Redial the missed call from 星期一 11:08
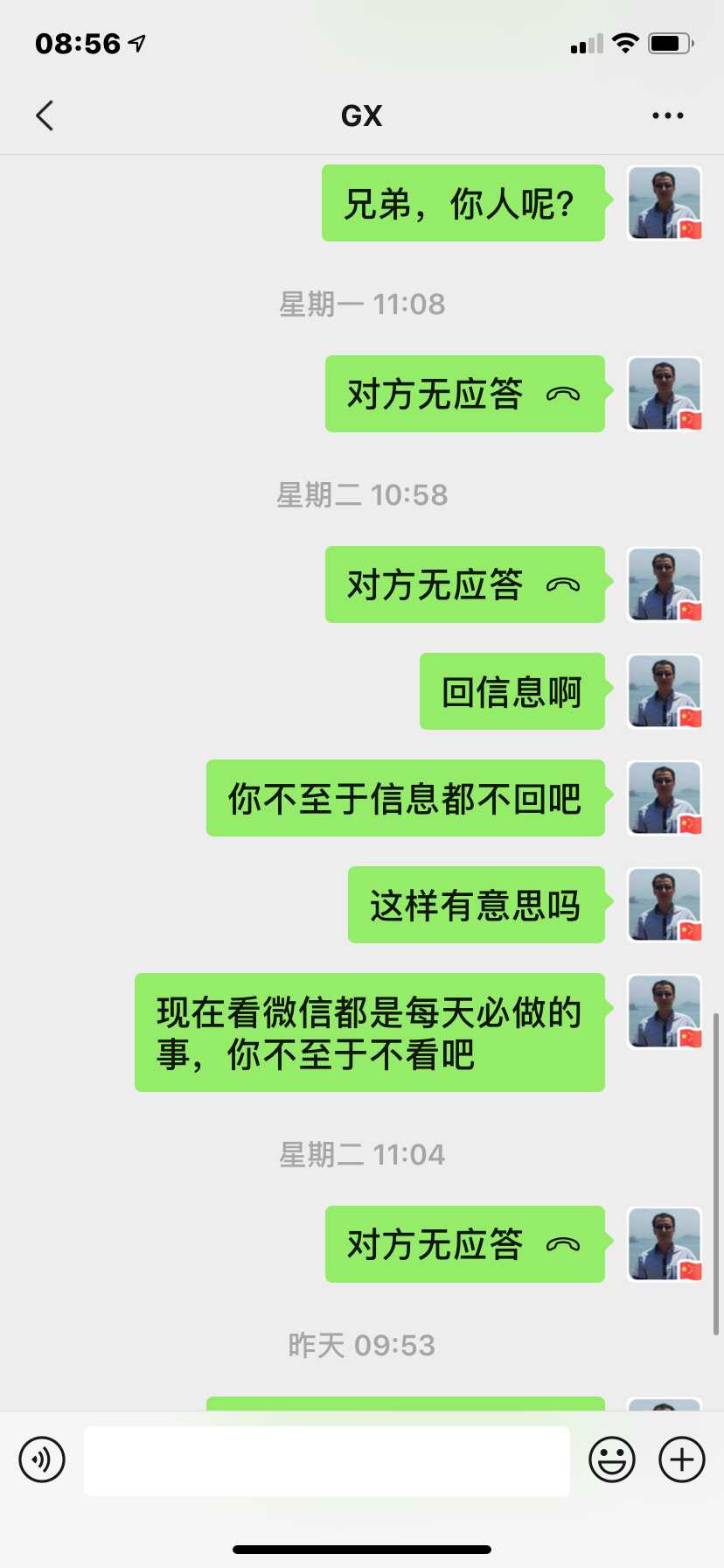The width and height of the screenshot is (724, 1568). coord(464,394)
